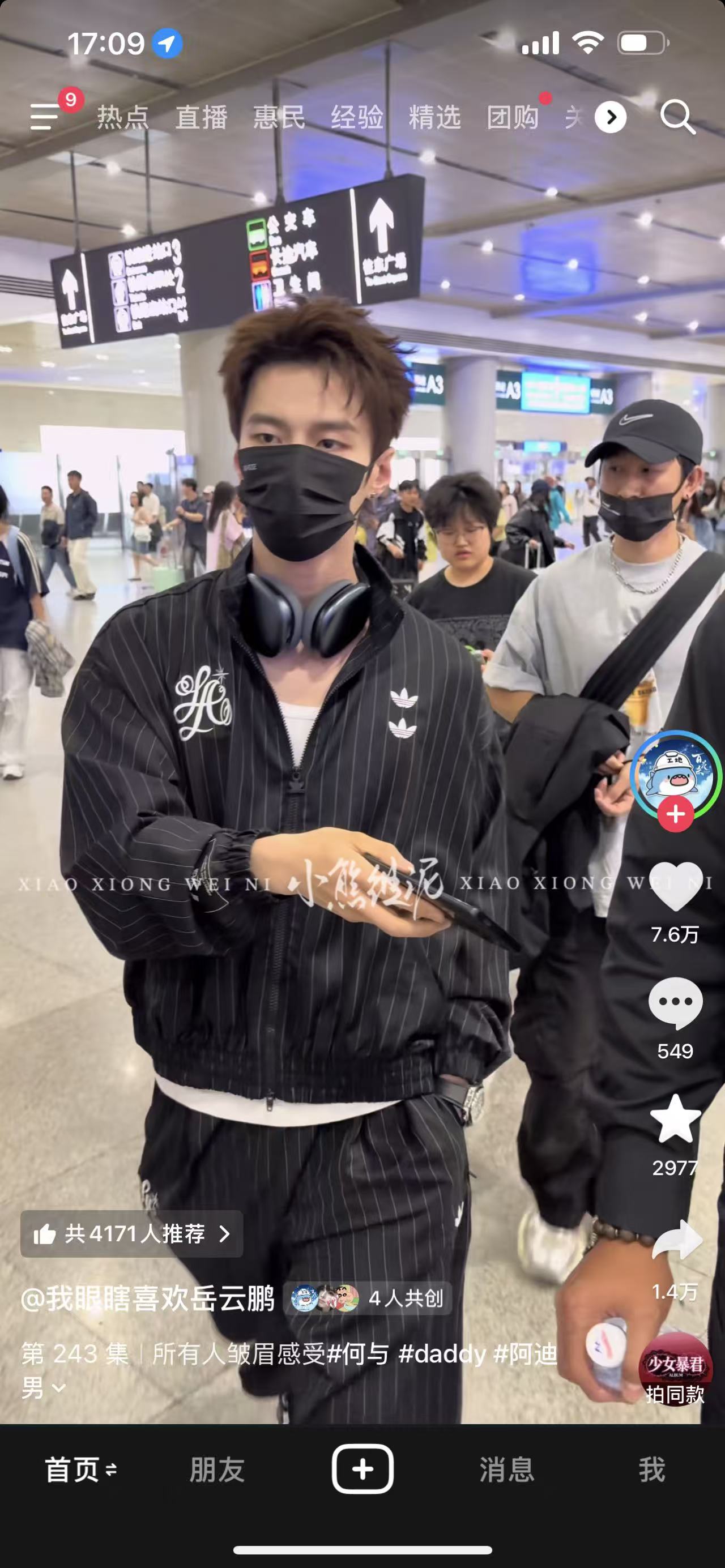Follow the creator with the plus button

[675, 814]
